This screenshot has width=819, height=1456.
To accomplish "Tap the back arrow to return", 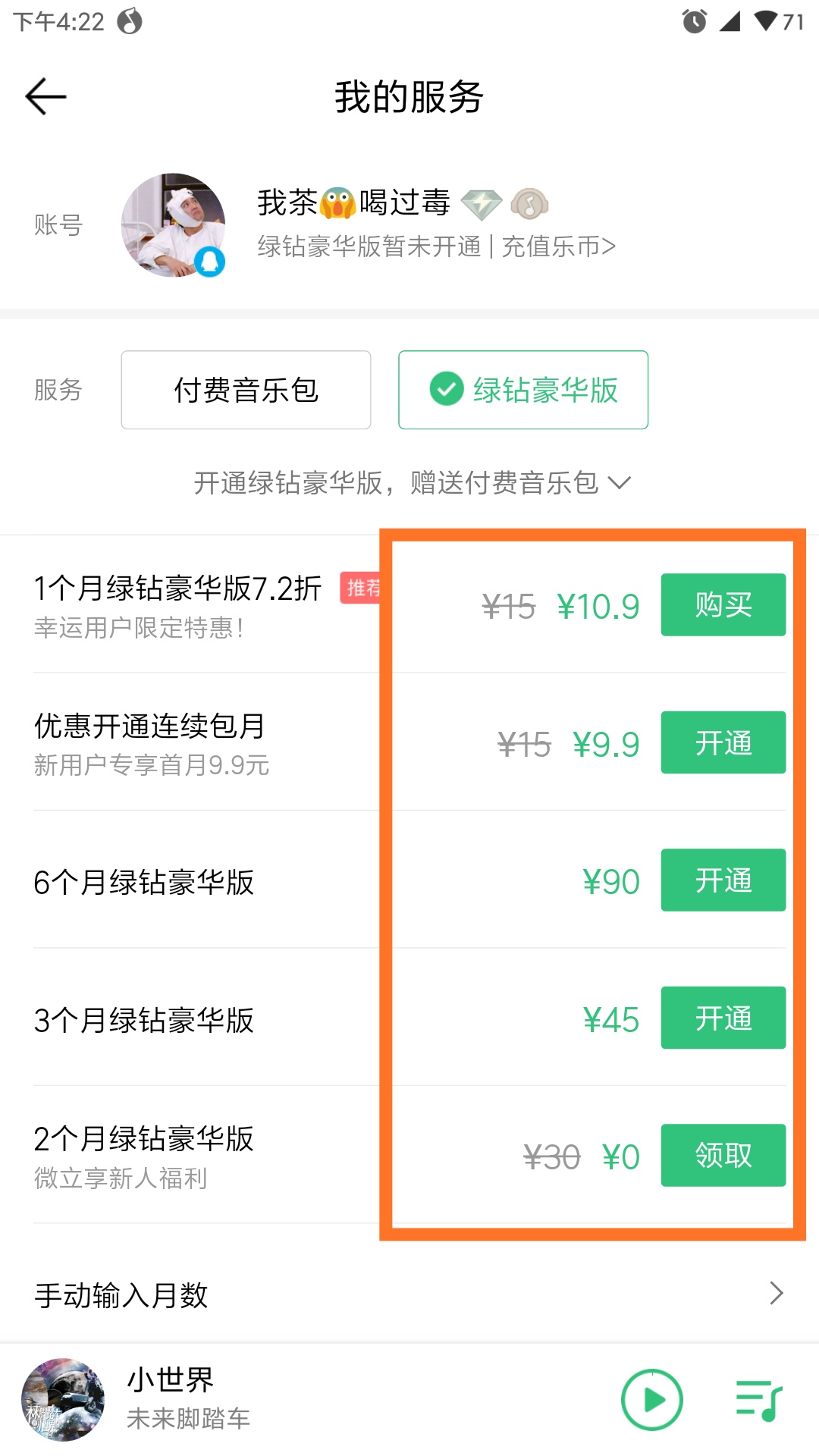I will 45,96.
